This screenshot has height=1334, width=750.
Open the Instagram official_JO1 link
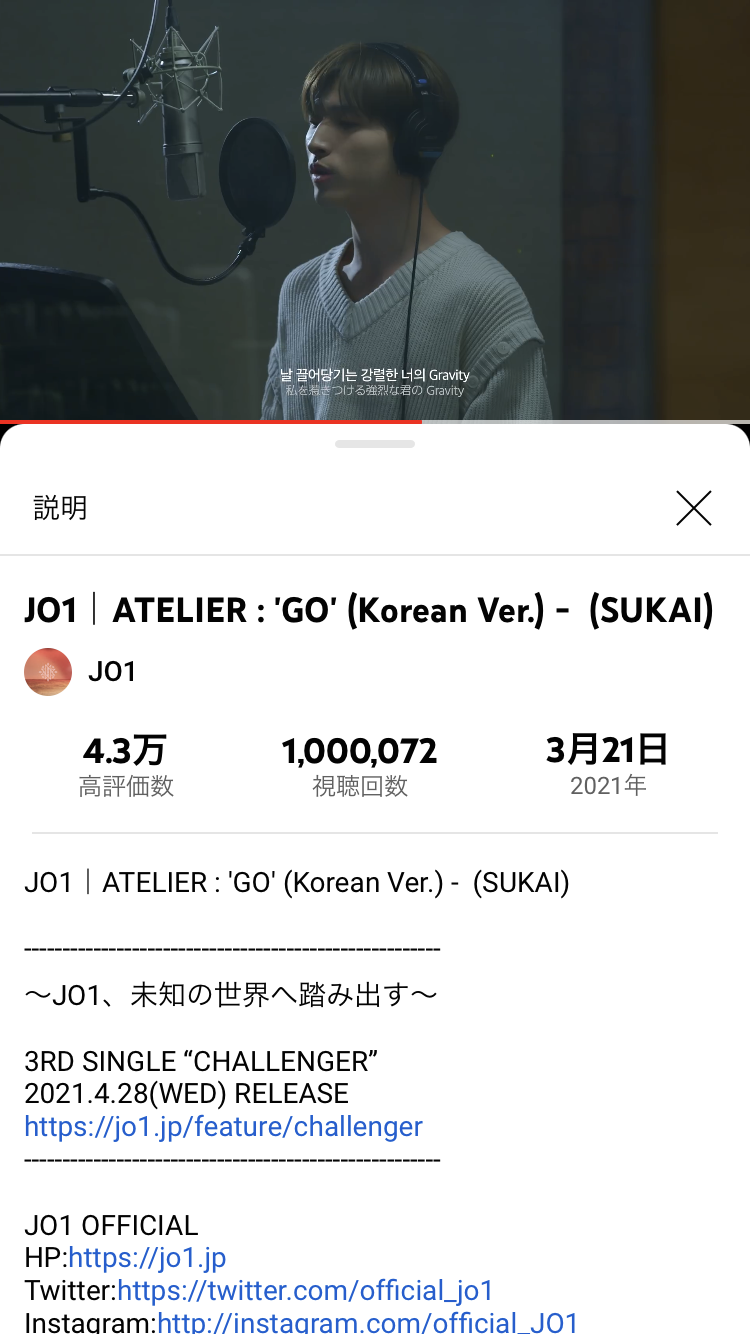point(367,1321)
